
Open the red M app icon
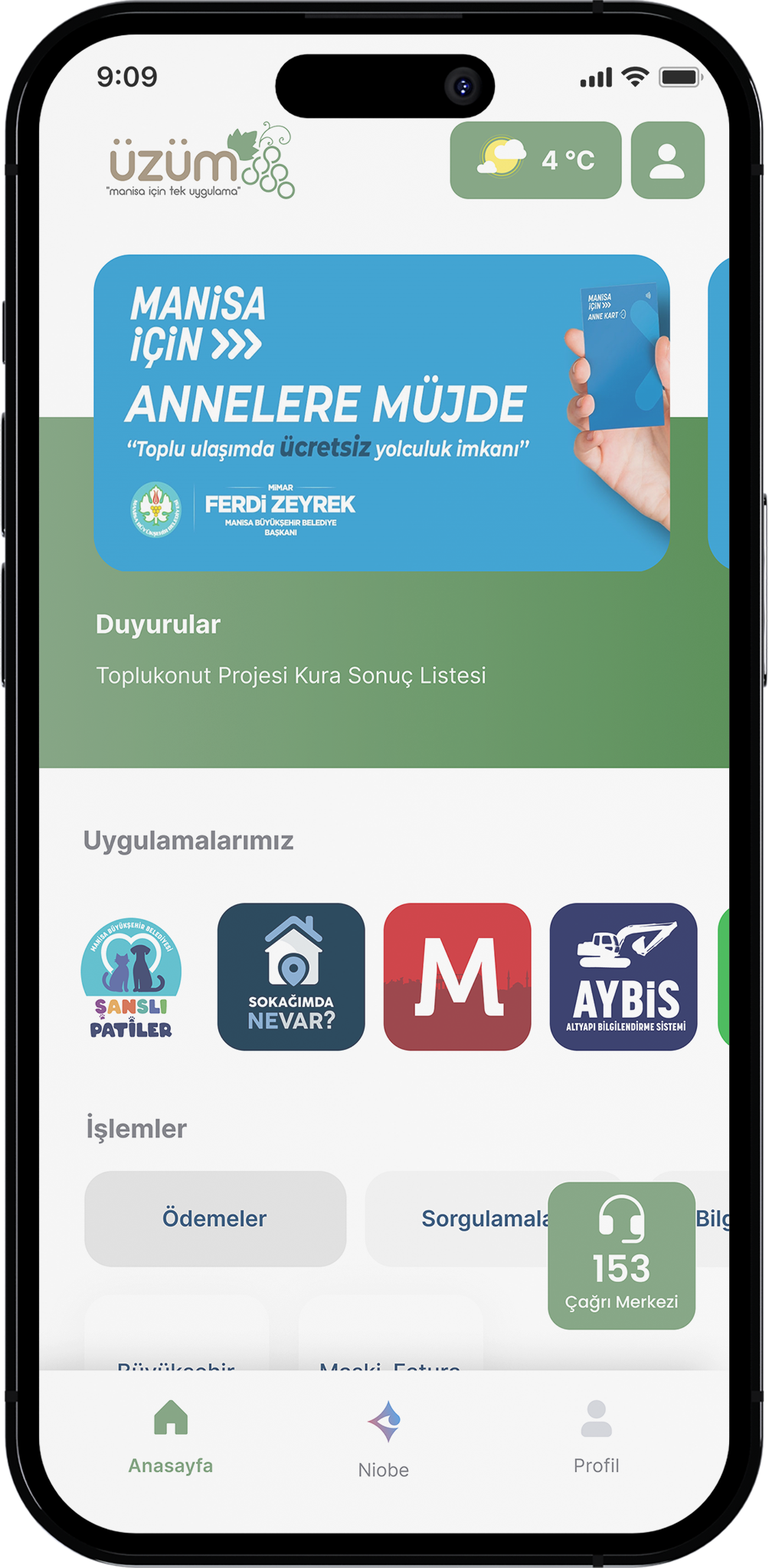(457, 977)
